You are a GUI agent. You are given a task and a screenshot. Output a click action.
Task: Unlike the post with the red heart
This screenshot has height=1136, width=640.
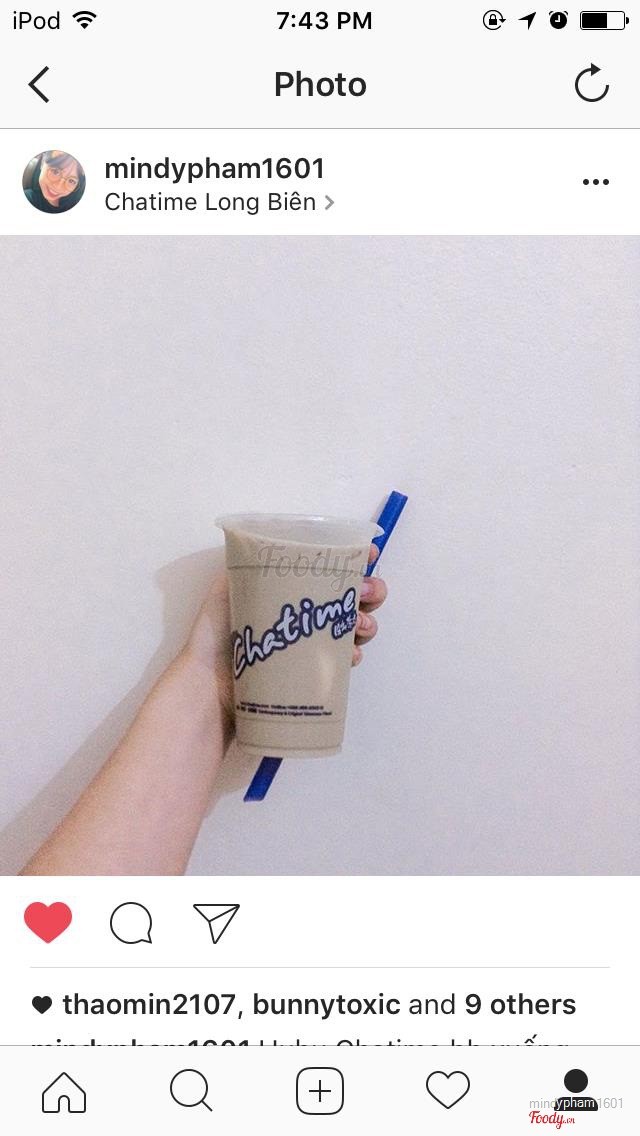pos(48,922)
